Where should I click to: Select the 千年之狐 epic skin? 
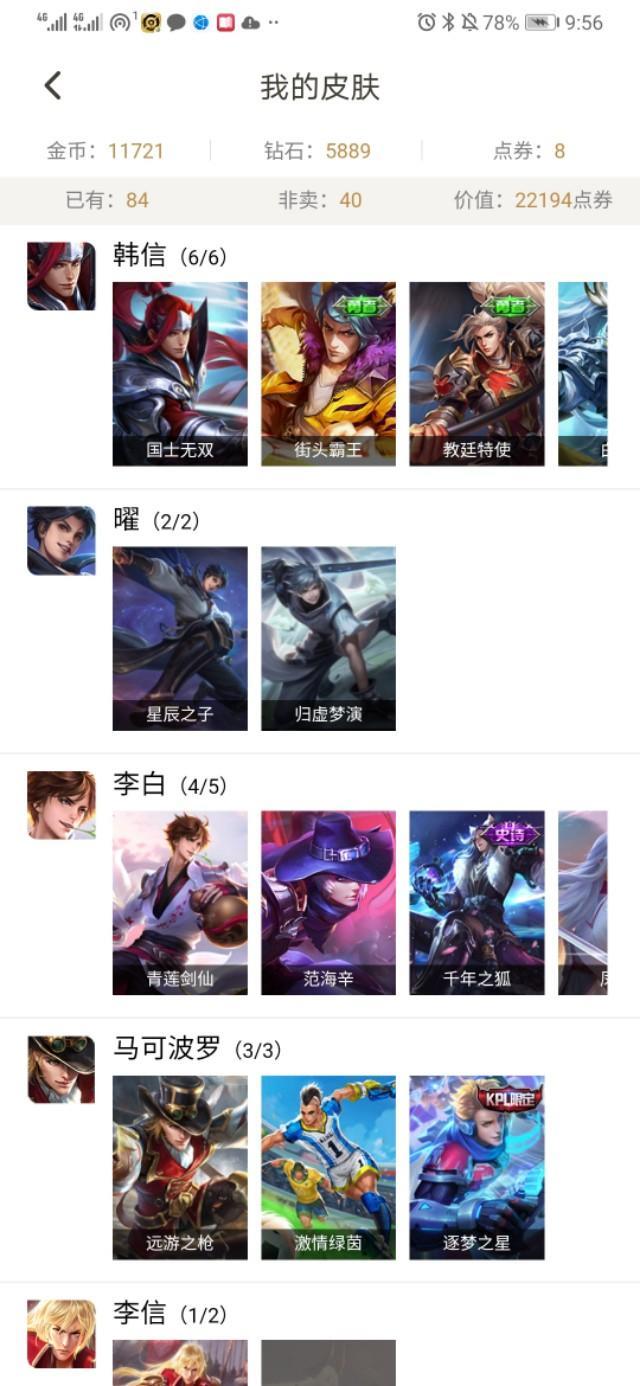pos(477,902)
